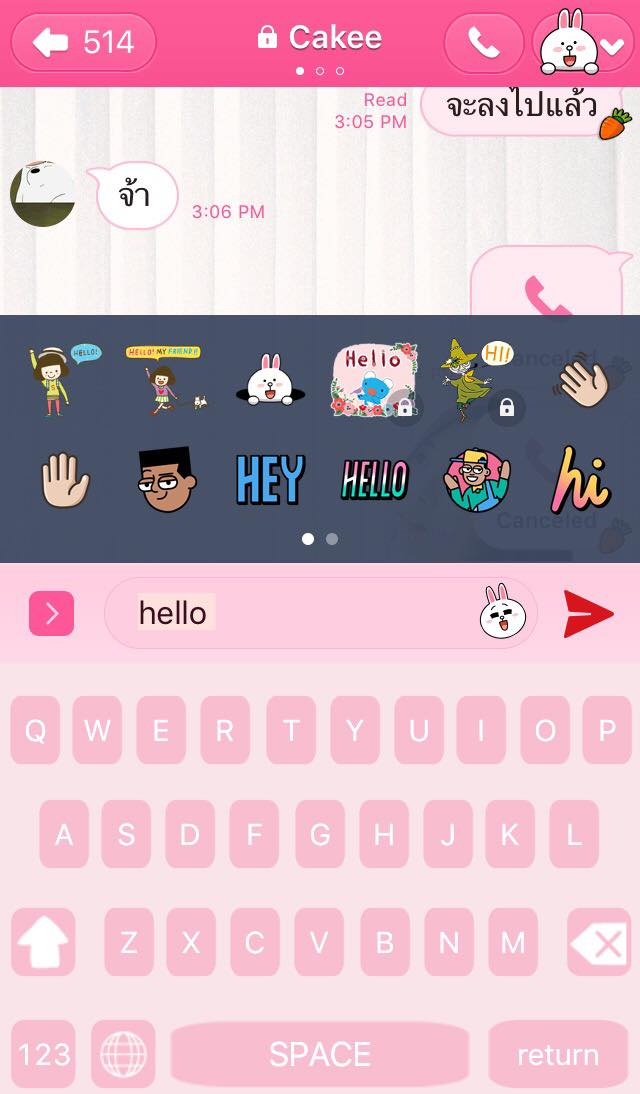Open Cakee's profile picture by the message
The image size is (640, 1094).
[x=42, y=192]
